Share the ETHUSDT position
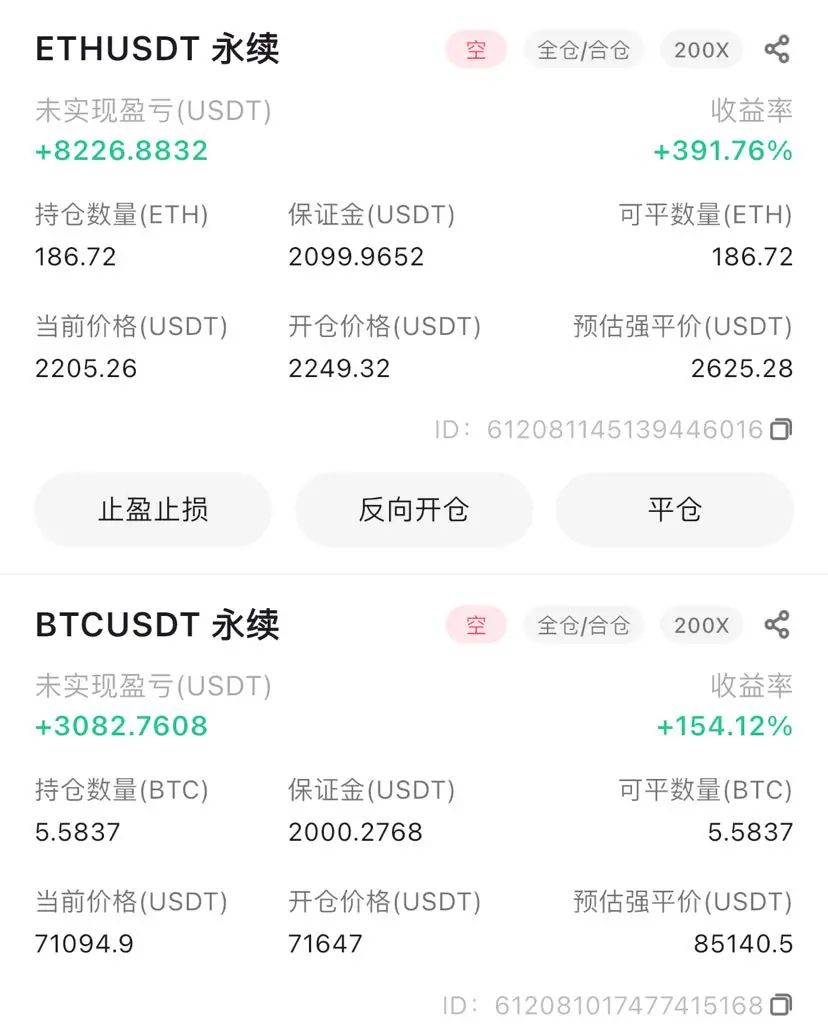 click(x=777, y=49)
